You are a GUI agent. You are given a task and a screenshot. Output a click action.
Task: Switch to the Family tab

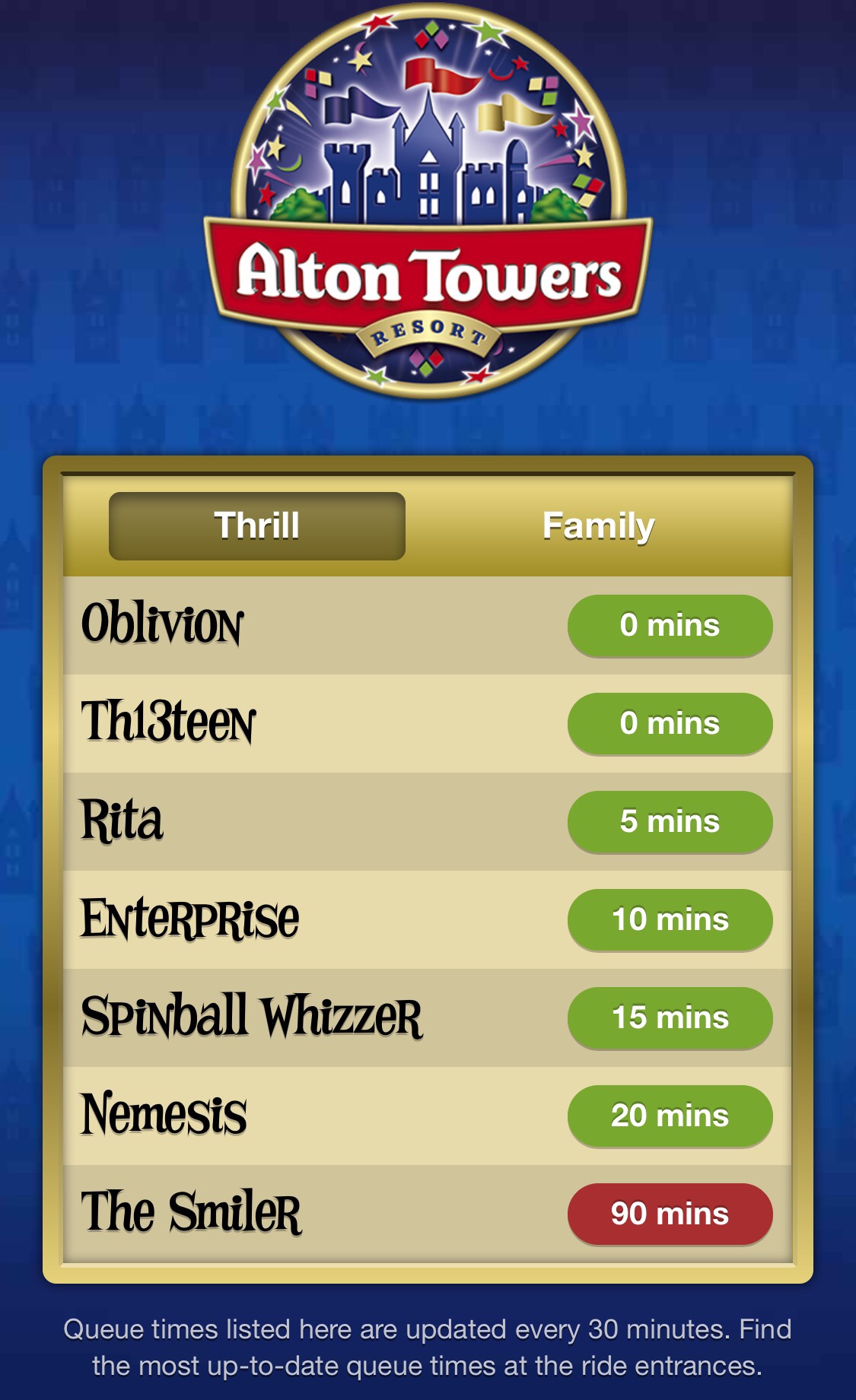pos(598,526)
